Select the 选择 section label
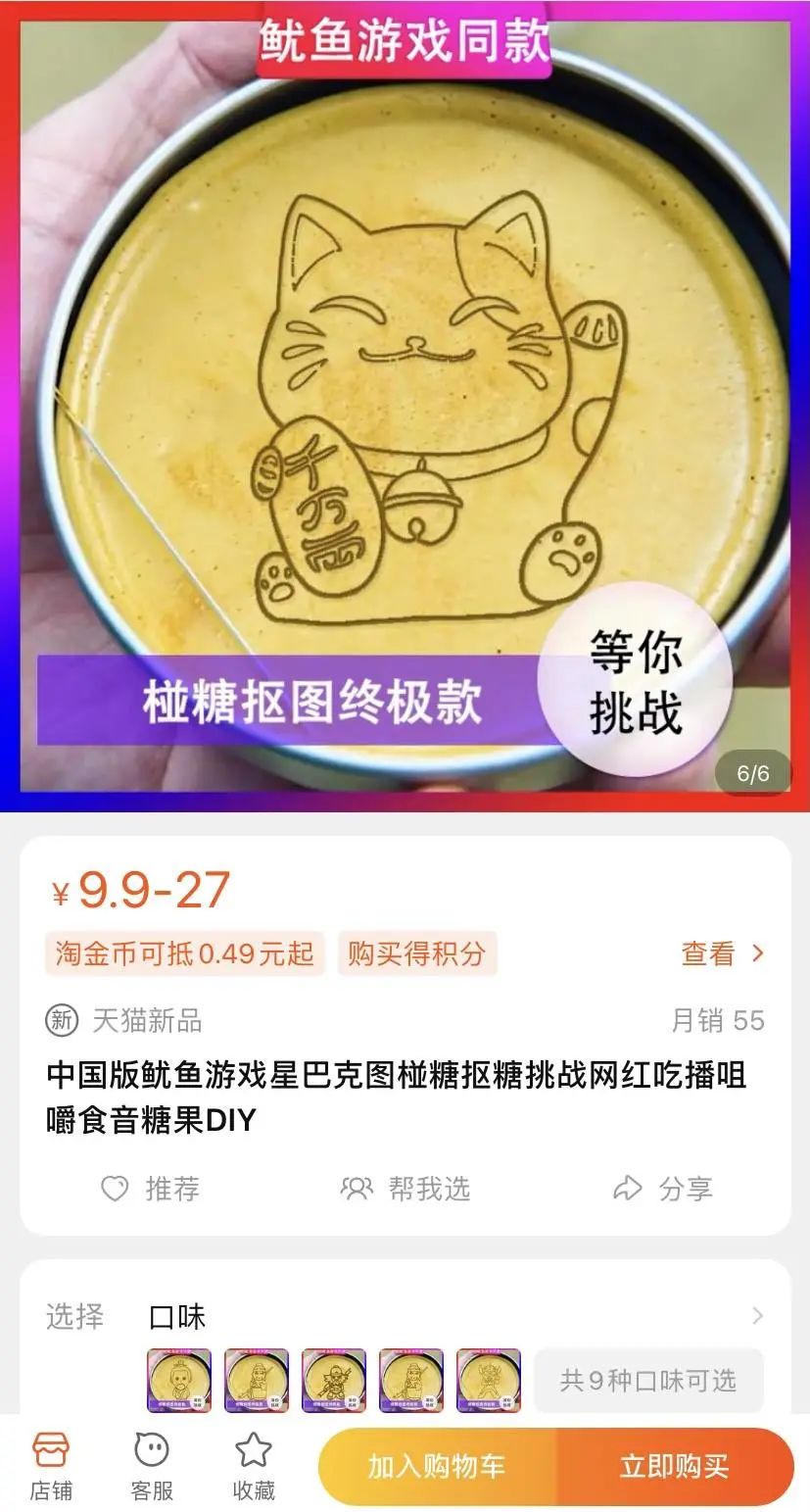 click(x=72, y=1318)
